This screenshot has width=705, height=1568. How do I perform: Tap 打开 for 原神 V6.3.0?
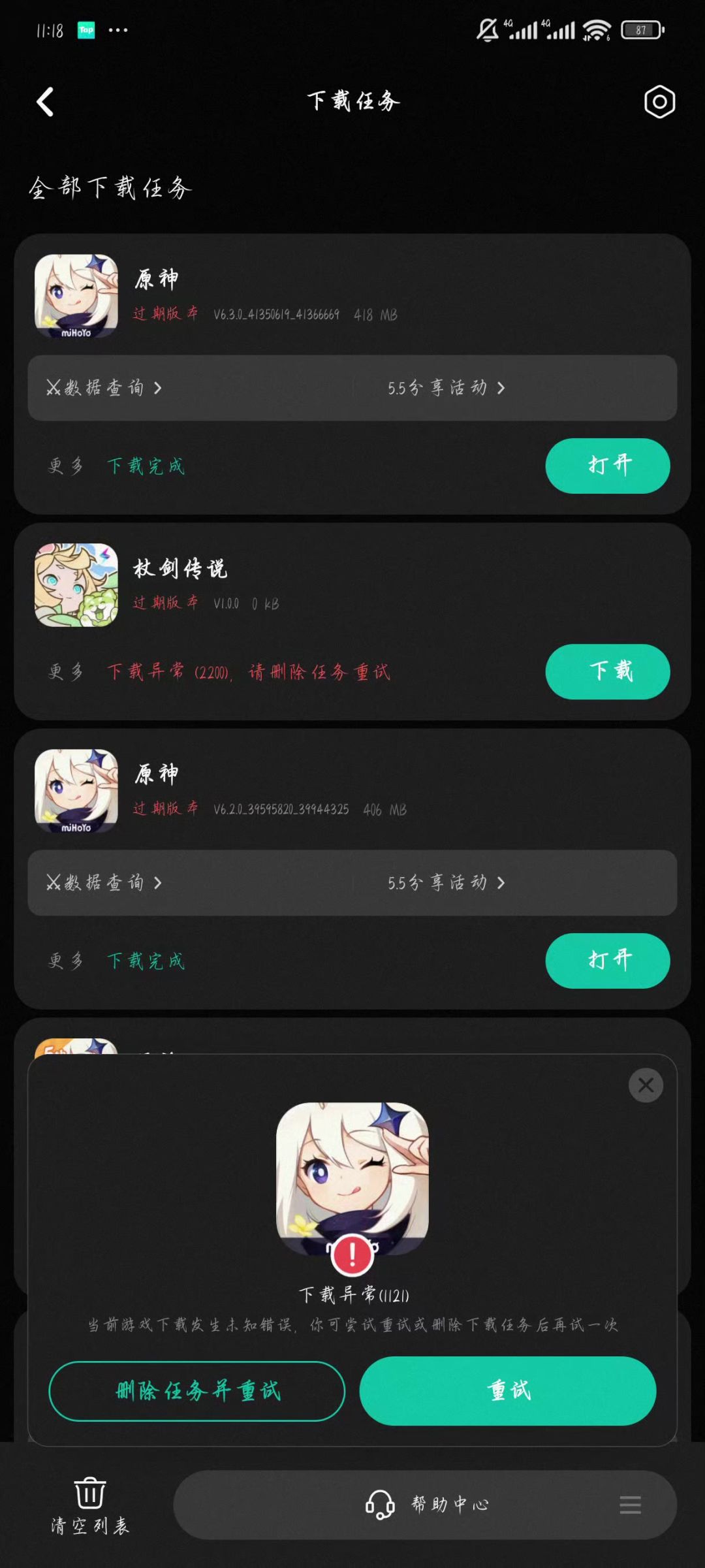[607, 466]
